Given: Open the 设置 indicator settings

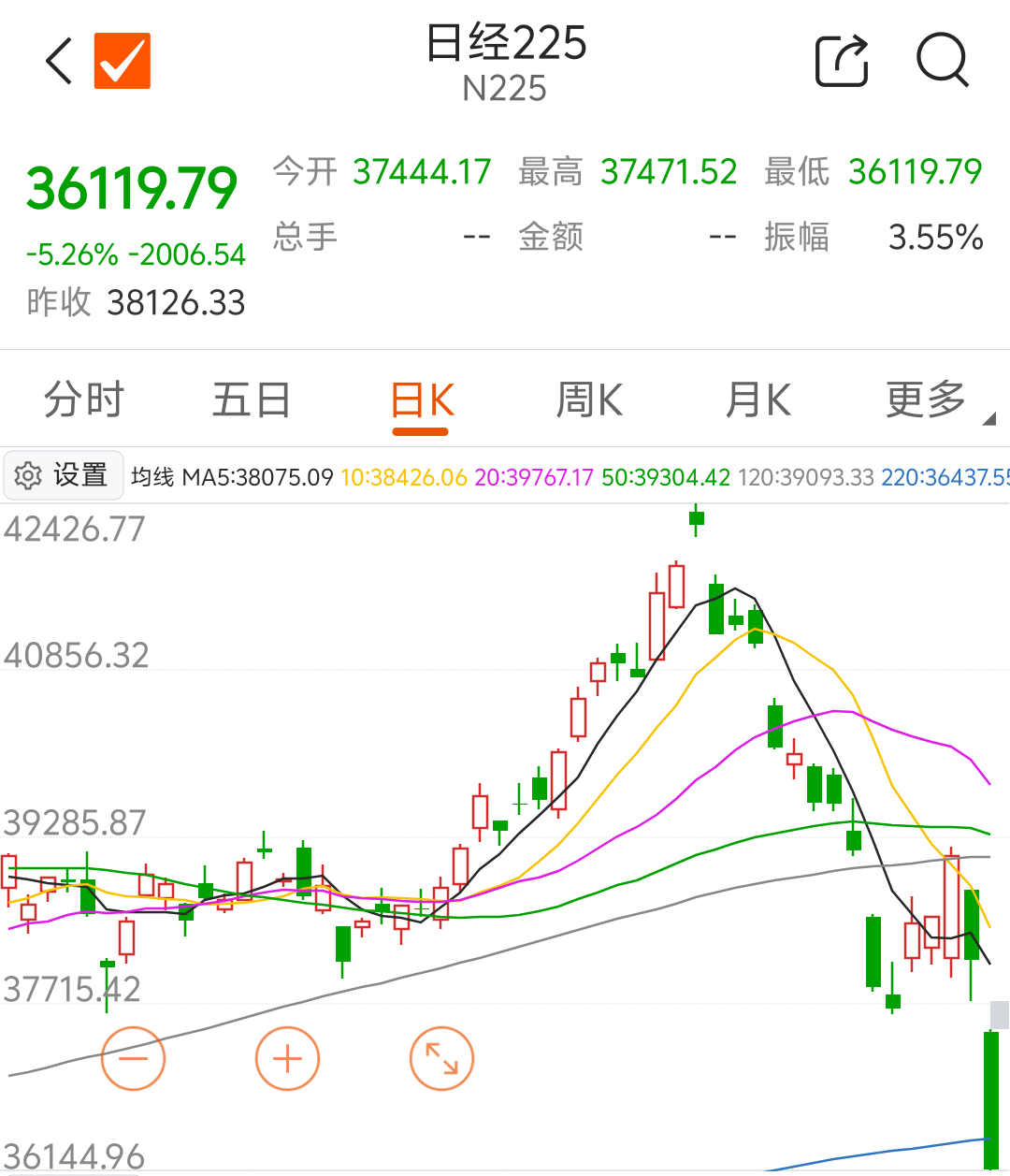Looking at the screenshot, I should coord(64,475).
